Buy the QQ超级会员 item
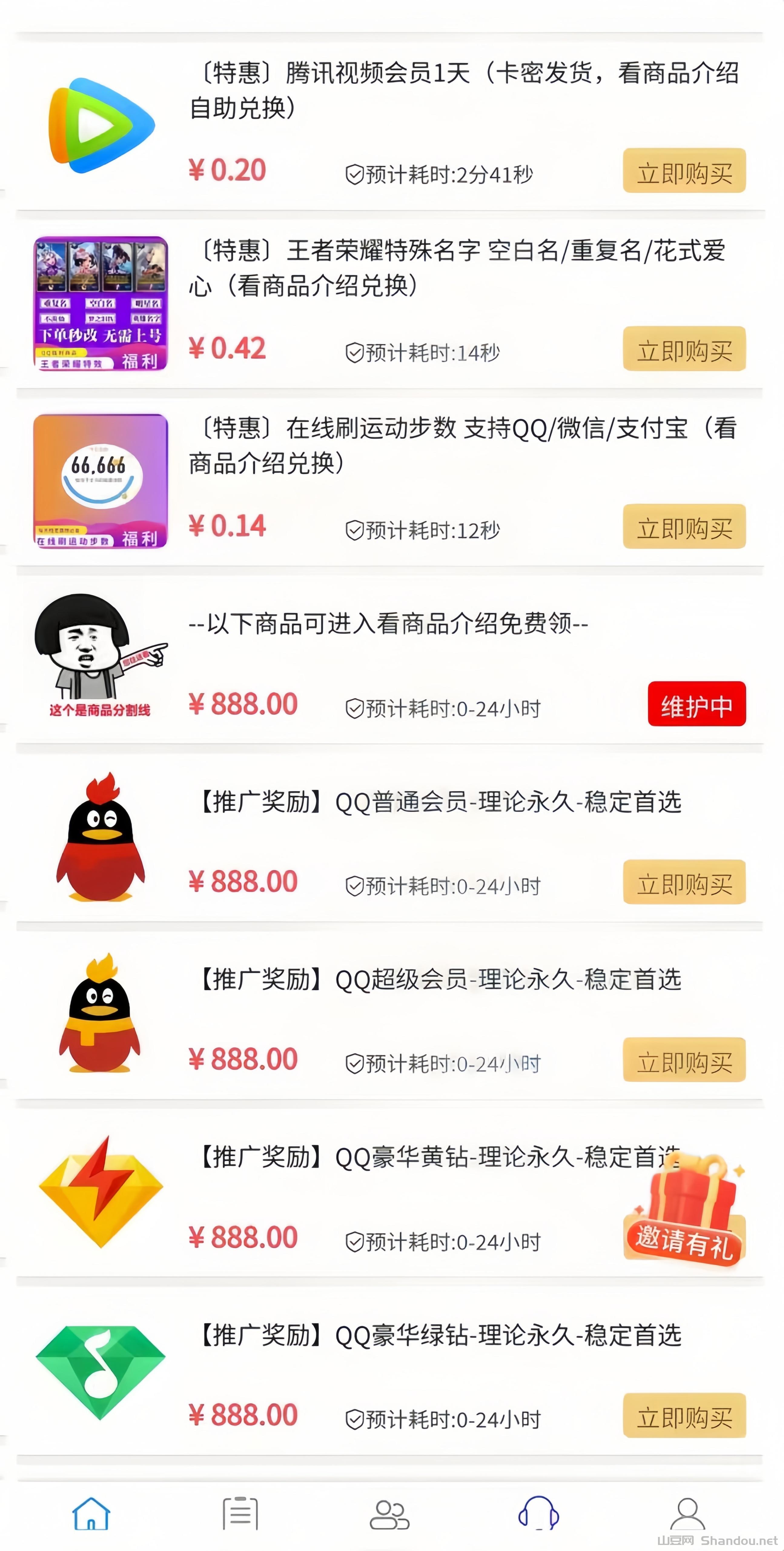The width and height of the screenshot is (784, 1551). (x=684, y=1060)
